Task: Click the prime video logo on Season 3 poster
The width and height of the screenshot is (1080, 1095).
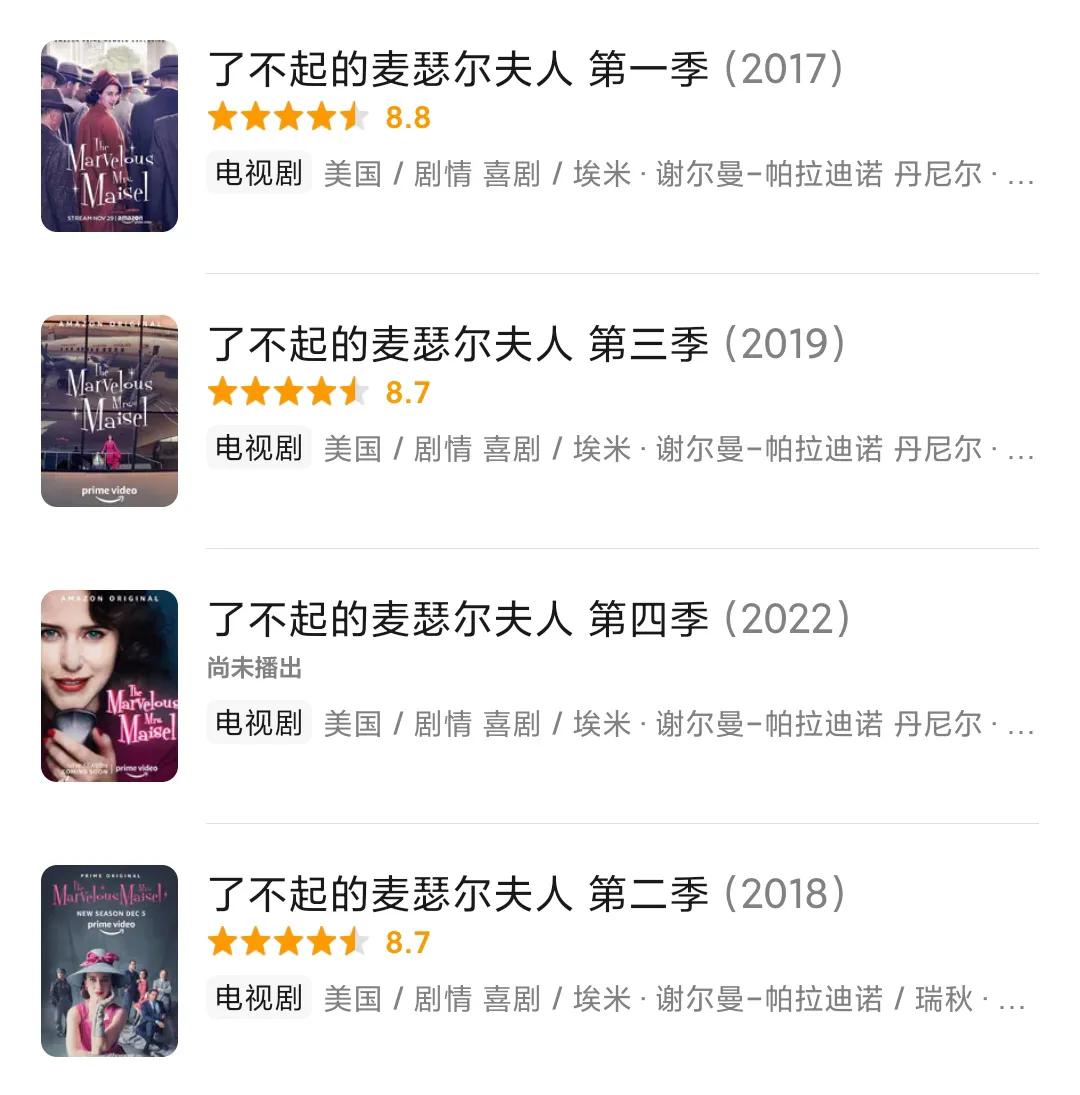Action: (x=110, y=490)
